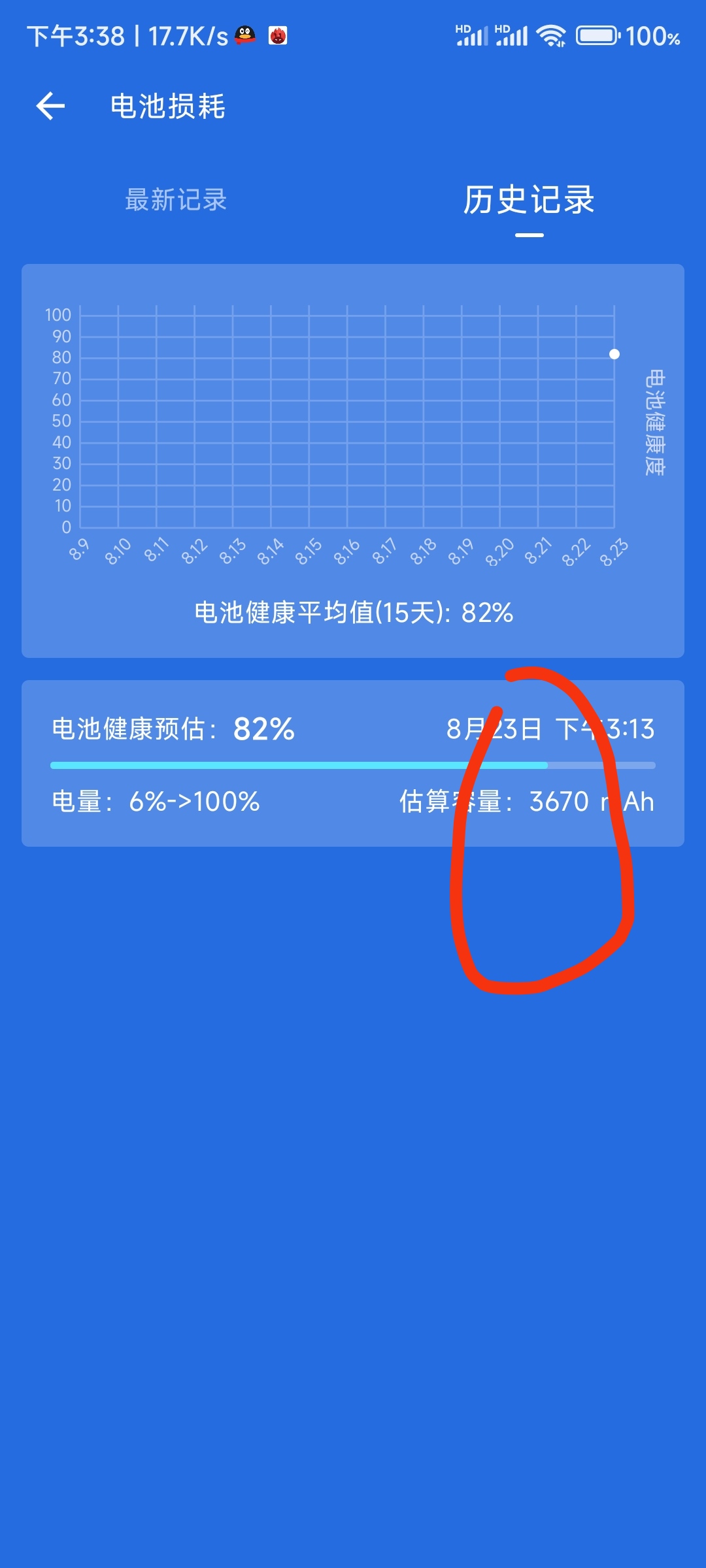Go back using the back arrow

click(51, 106)
